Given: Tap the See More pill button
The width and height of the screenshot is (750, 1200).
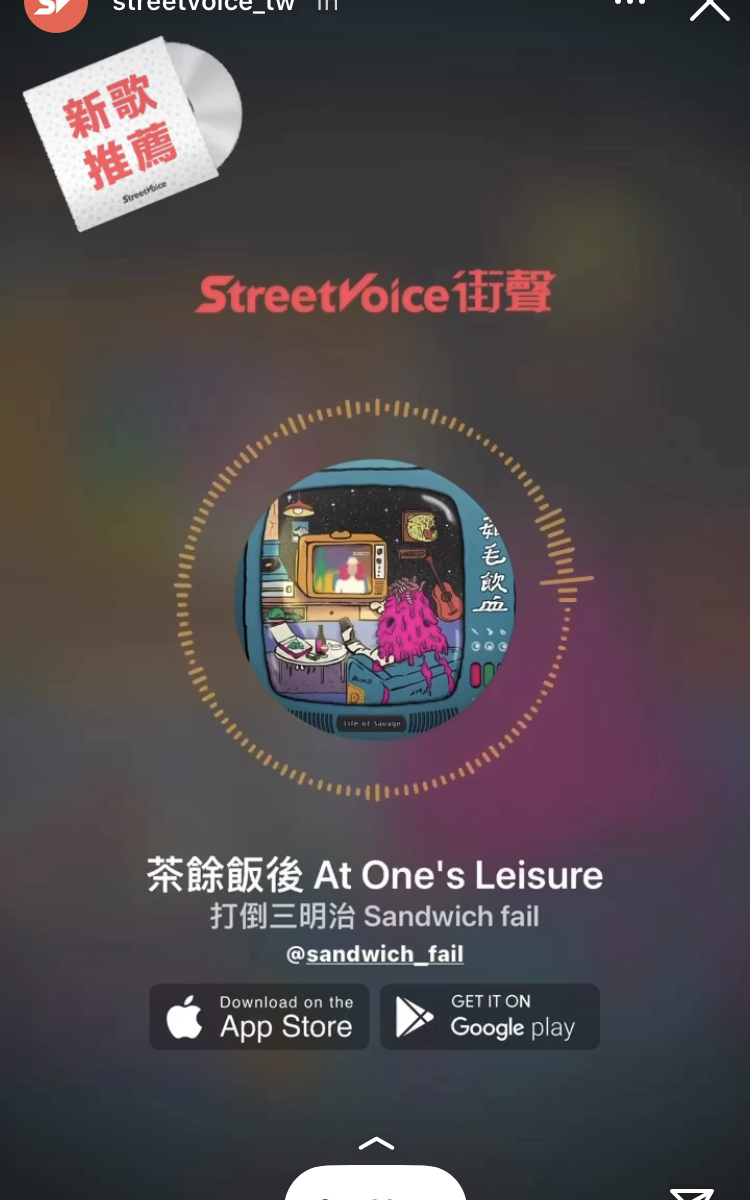Looking at the screenshot, I should click(375, 1184).
